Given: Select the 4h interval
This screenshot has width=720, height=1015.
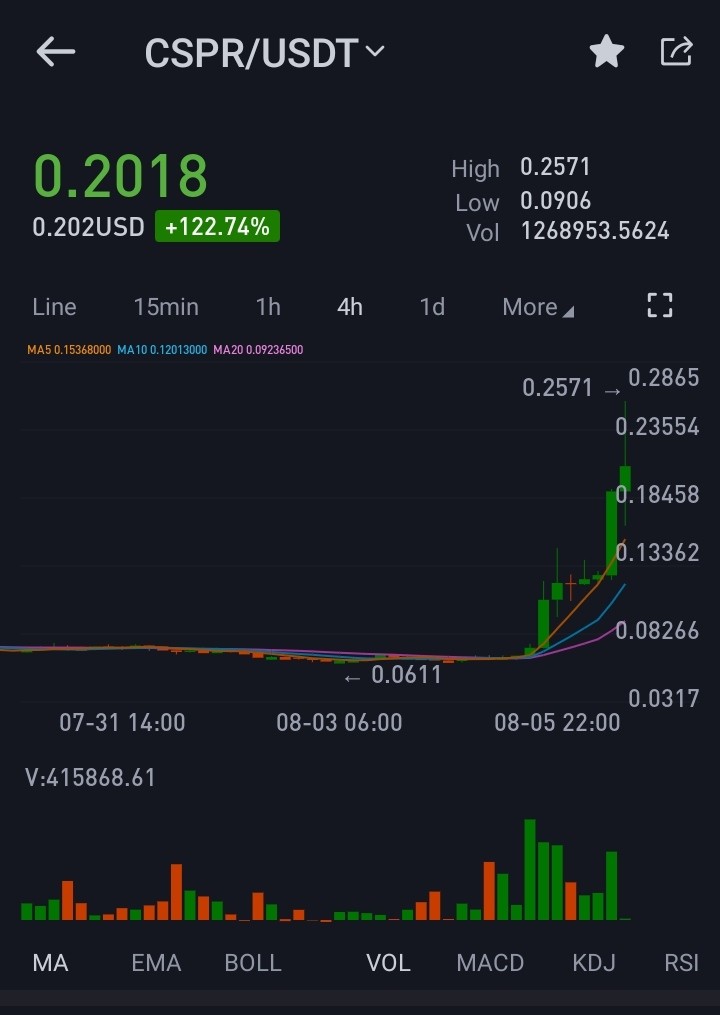Looking at the screenshot, I should pos(350,307).
